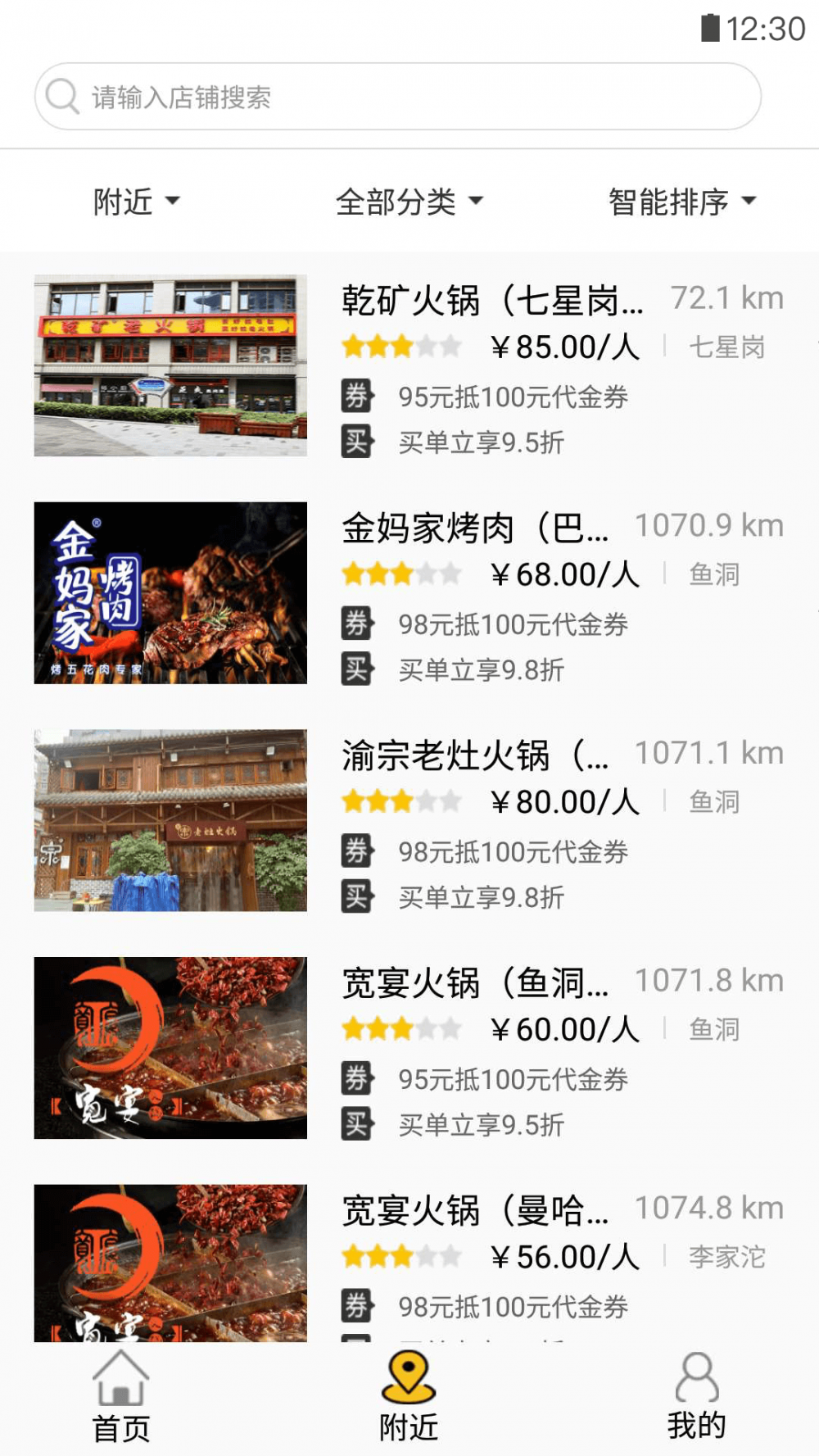Viewport: 819px width, 1456px height.
Task: Go to the 首页 home tab
Action: coord(121,1398)
